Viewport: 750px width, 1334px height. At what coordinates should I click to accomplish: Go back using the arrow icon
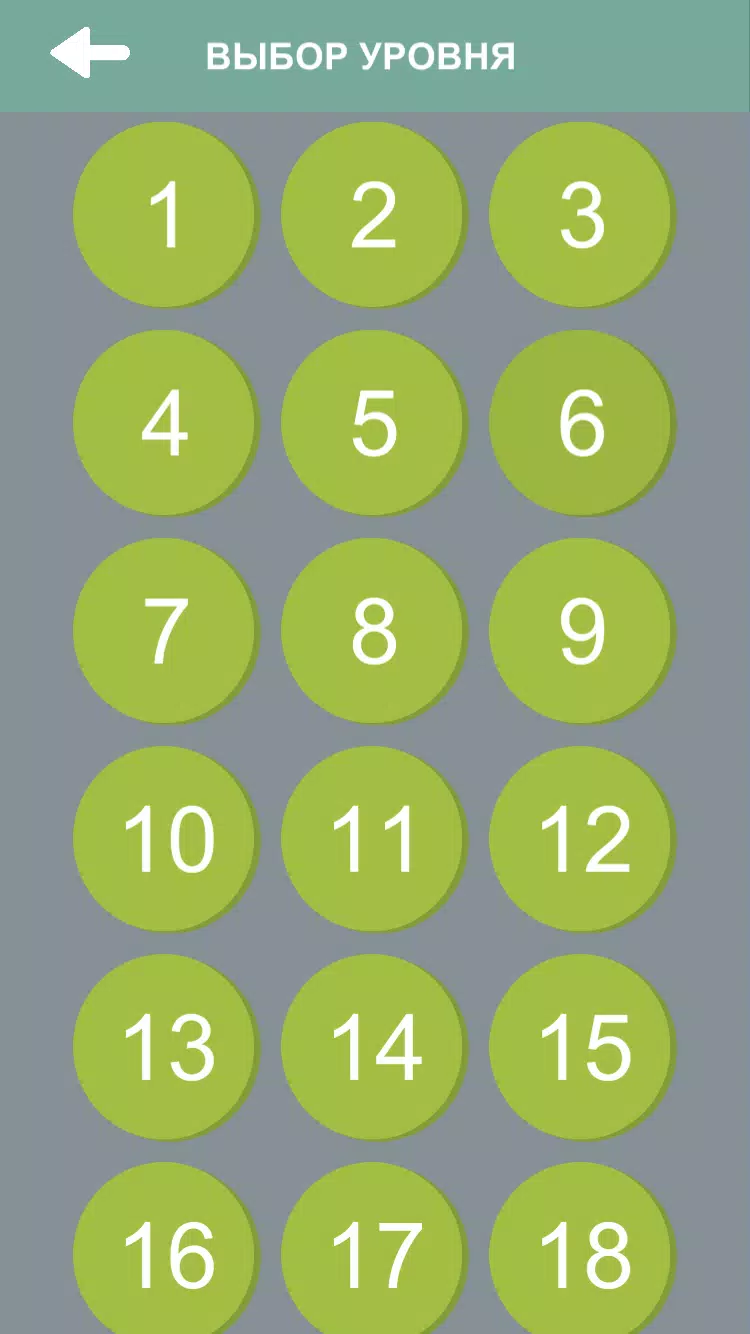point(90,53)
